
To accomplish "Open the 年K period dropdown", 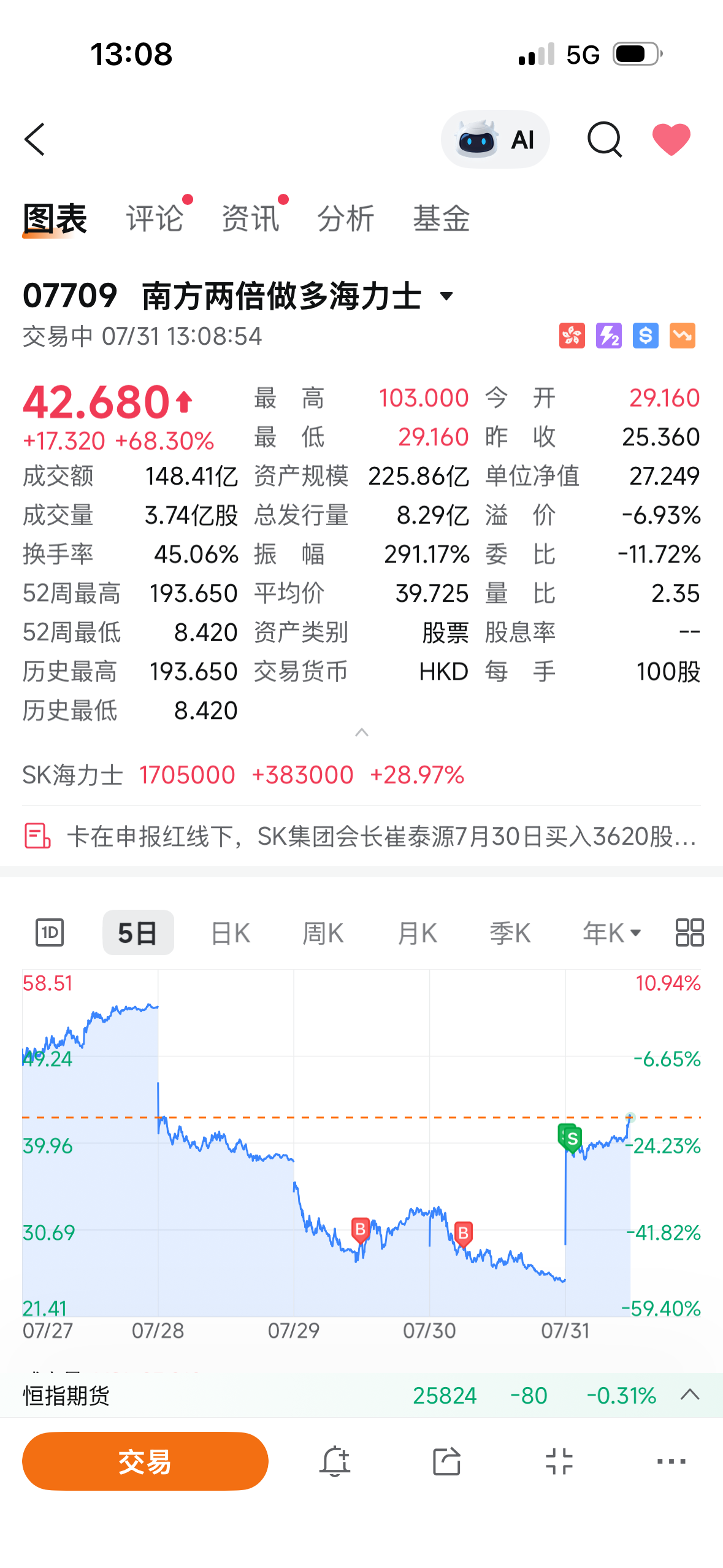I will [x=612, y=933].
